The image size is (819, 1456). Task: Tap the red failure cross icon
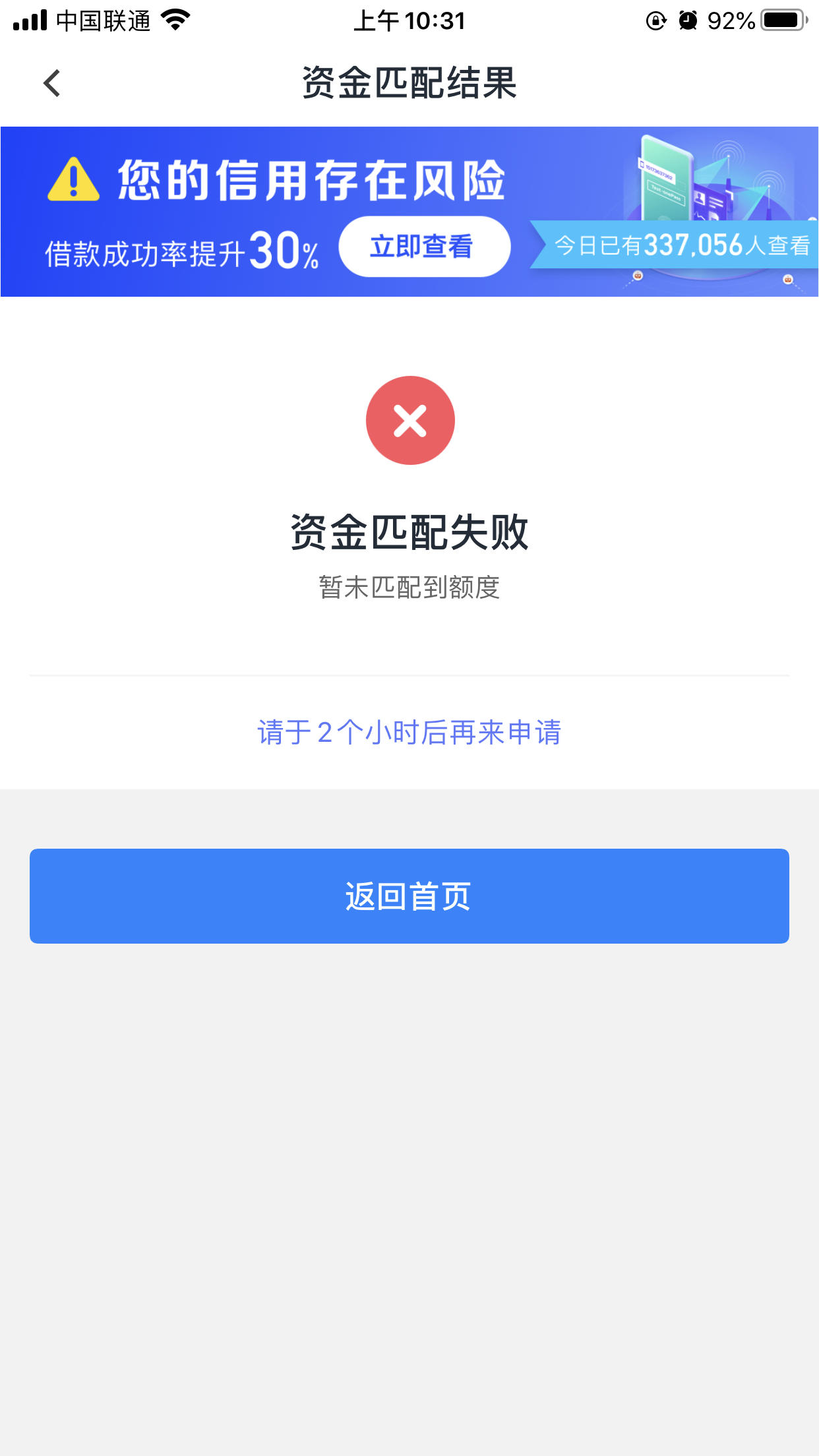(409, 419)
